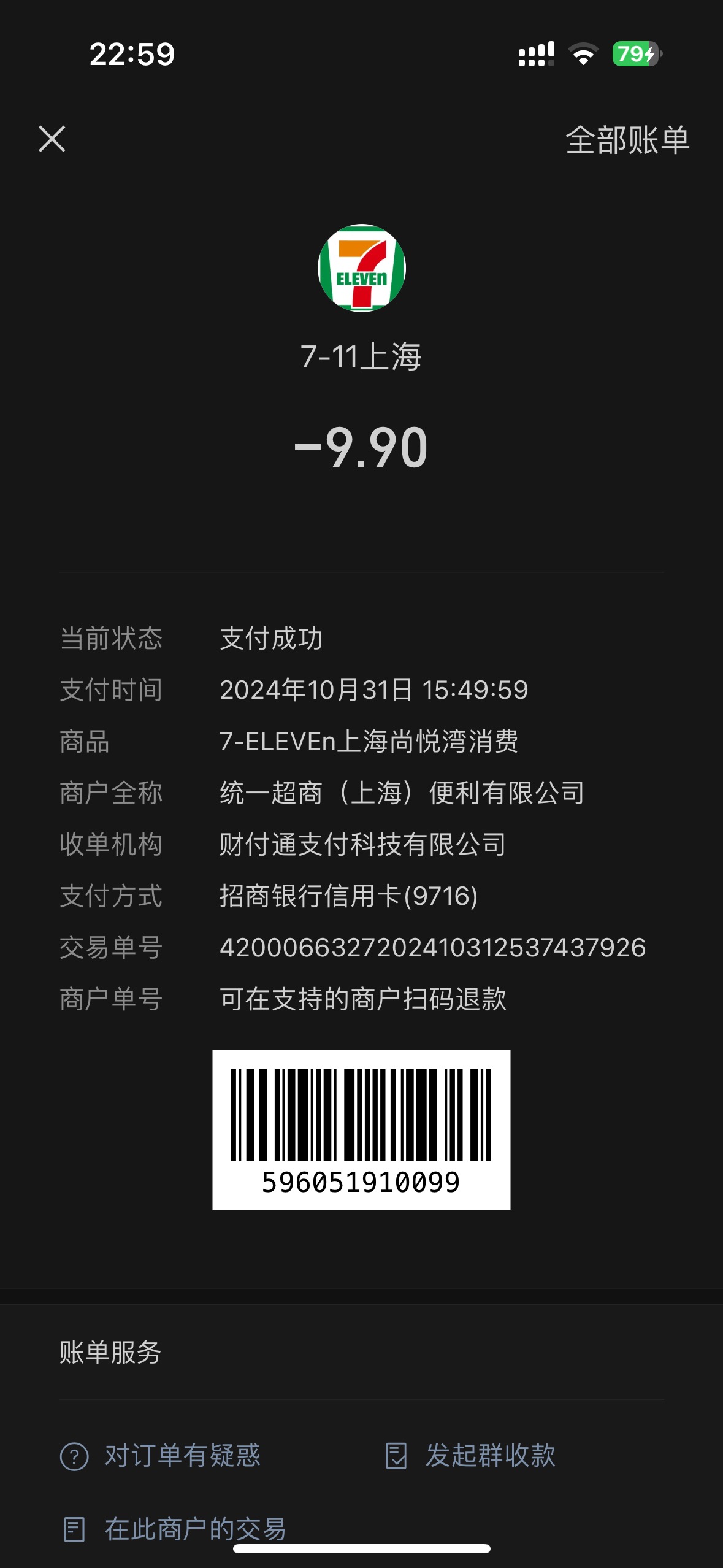View 在此商户的交易 history
Screen dimensions: 723x1568
click(x=175, y=1529)
